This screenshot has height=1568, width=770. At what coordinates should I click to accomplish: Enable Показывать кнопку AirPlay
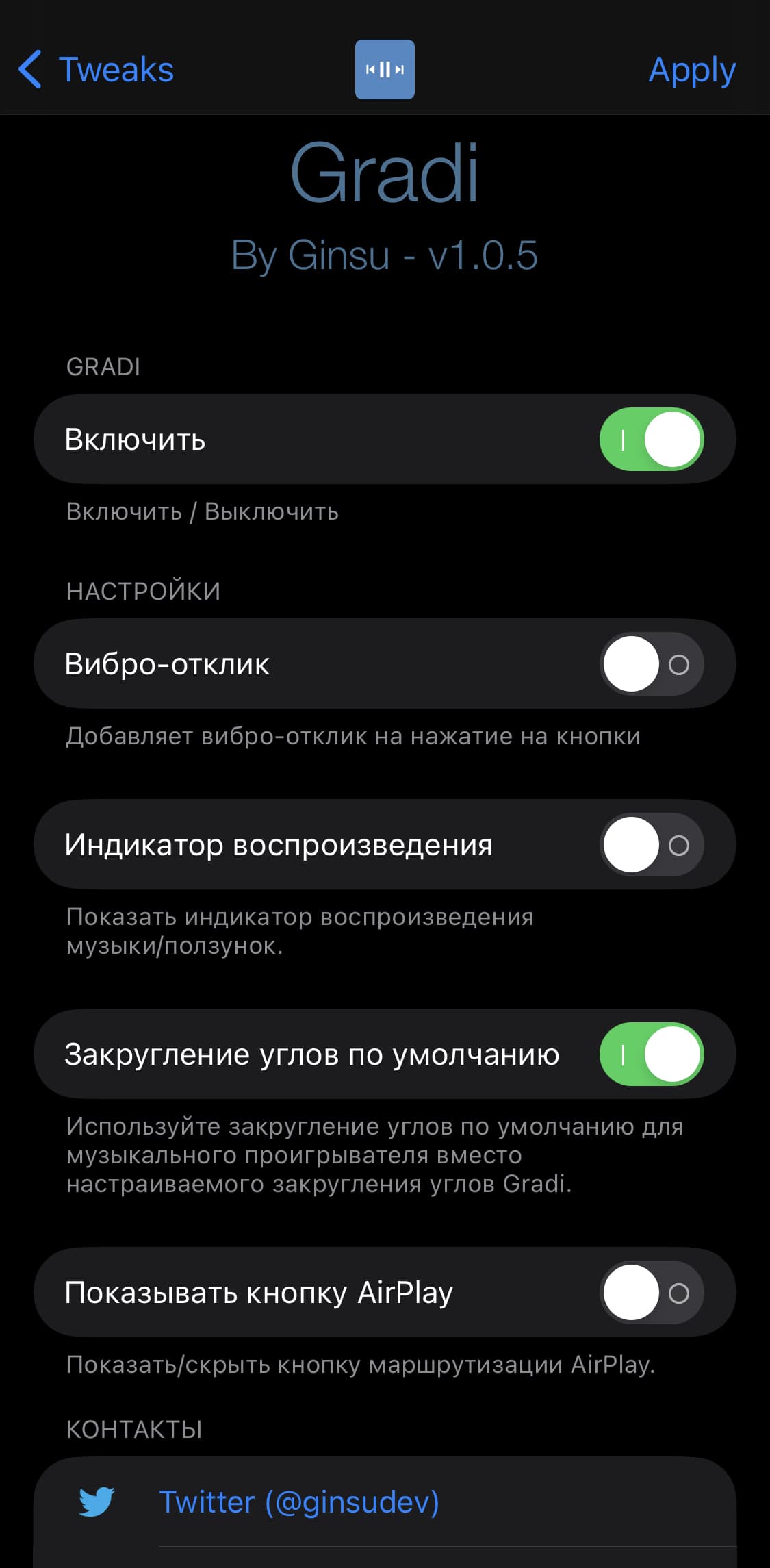pyautogui.click(x=652, y=1292)
